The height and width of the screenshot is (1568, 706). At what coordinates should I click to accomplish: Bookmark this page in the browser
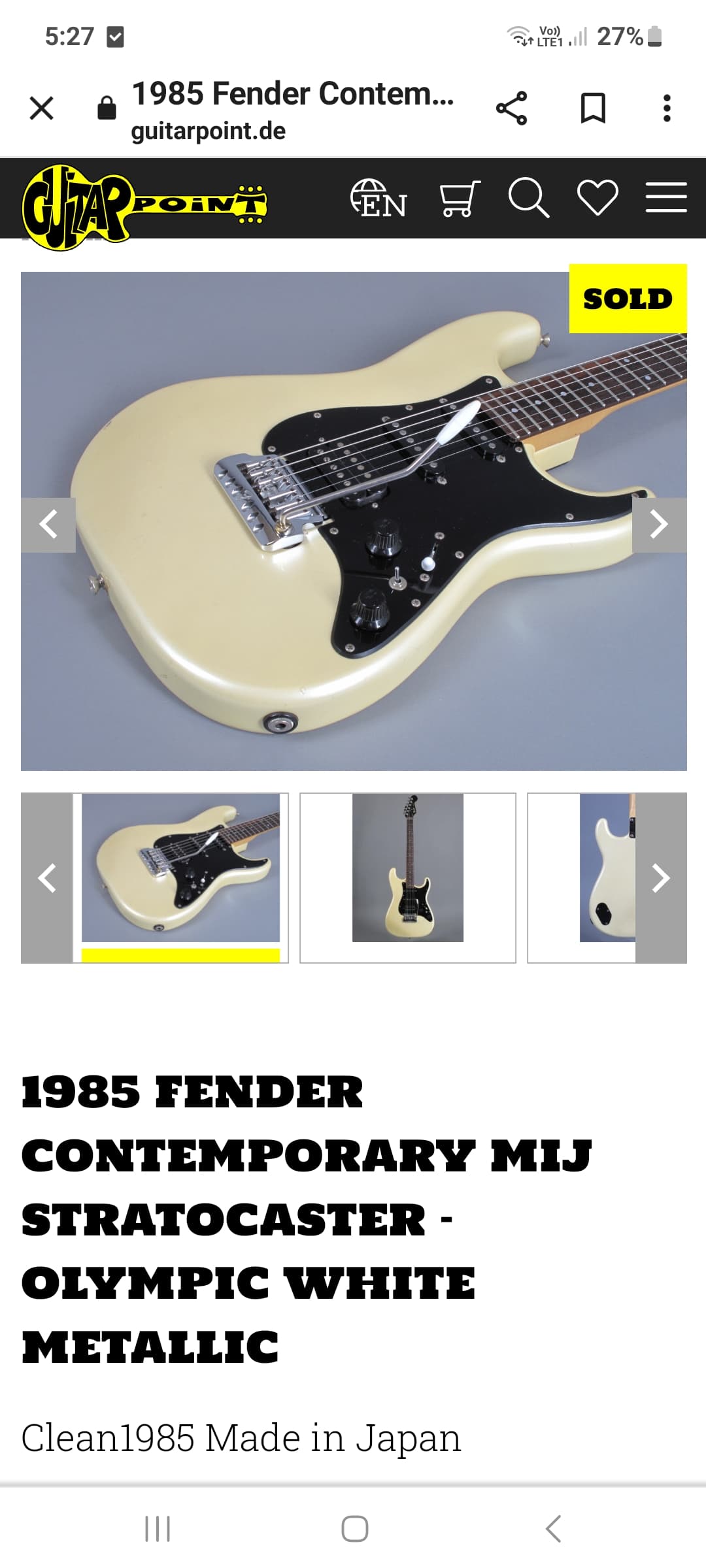593,108
